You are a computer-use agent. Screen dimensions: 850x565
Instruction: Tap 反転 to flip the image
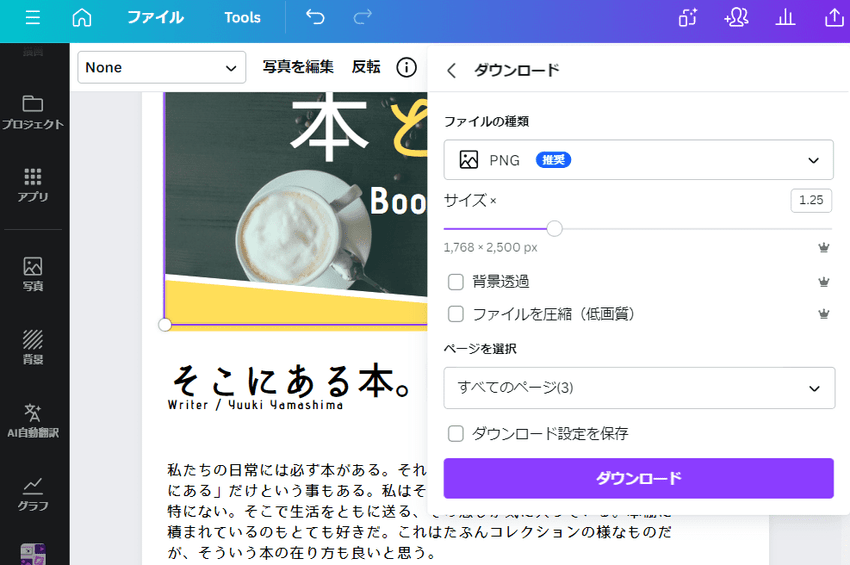point(366,67)
